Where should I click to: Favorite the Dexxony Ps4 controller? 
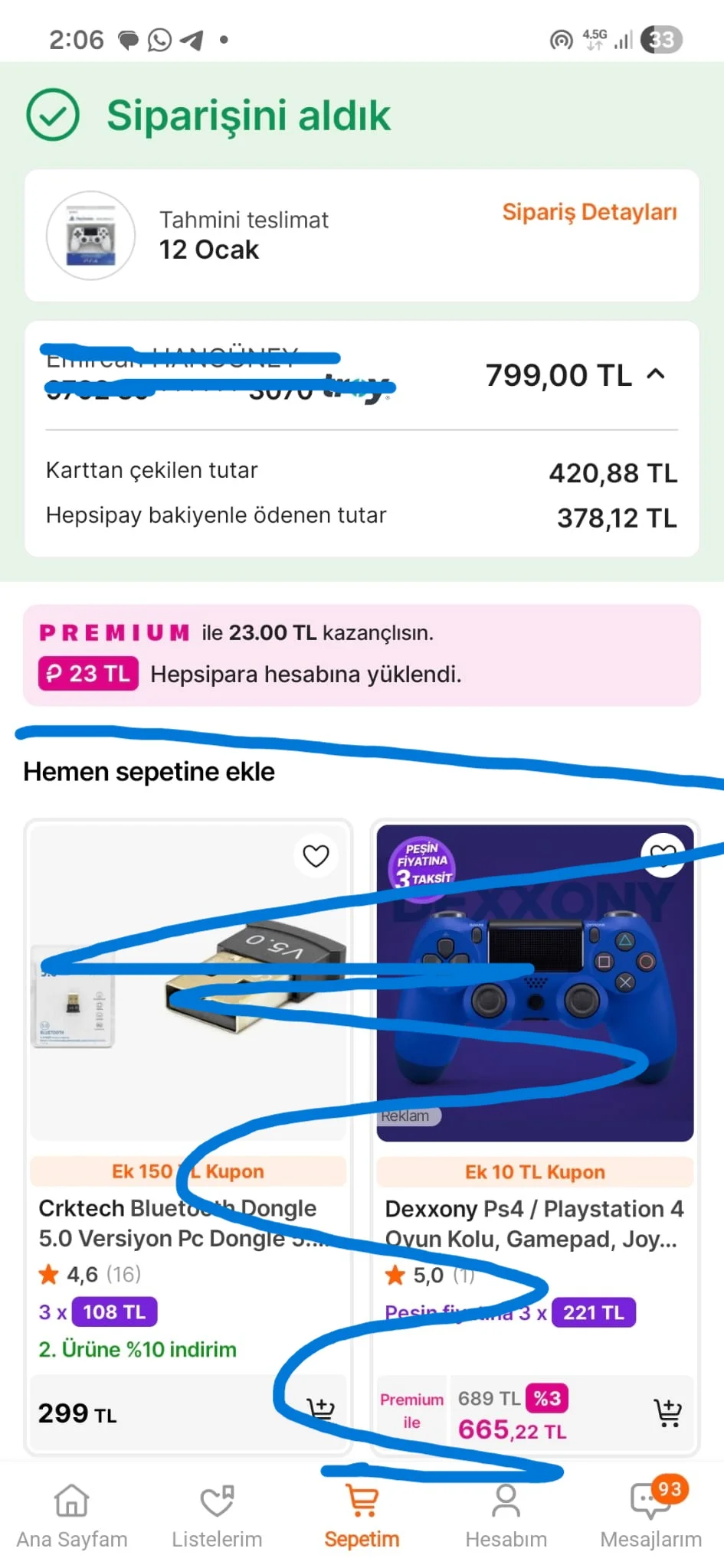663,854
